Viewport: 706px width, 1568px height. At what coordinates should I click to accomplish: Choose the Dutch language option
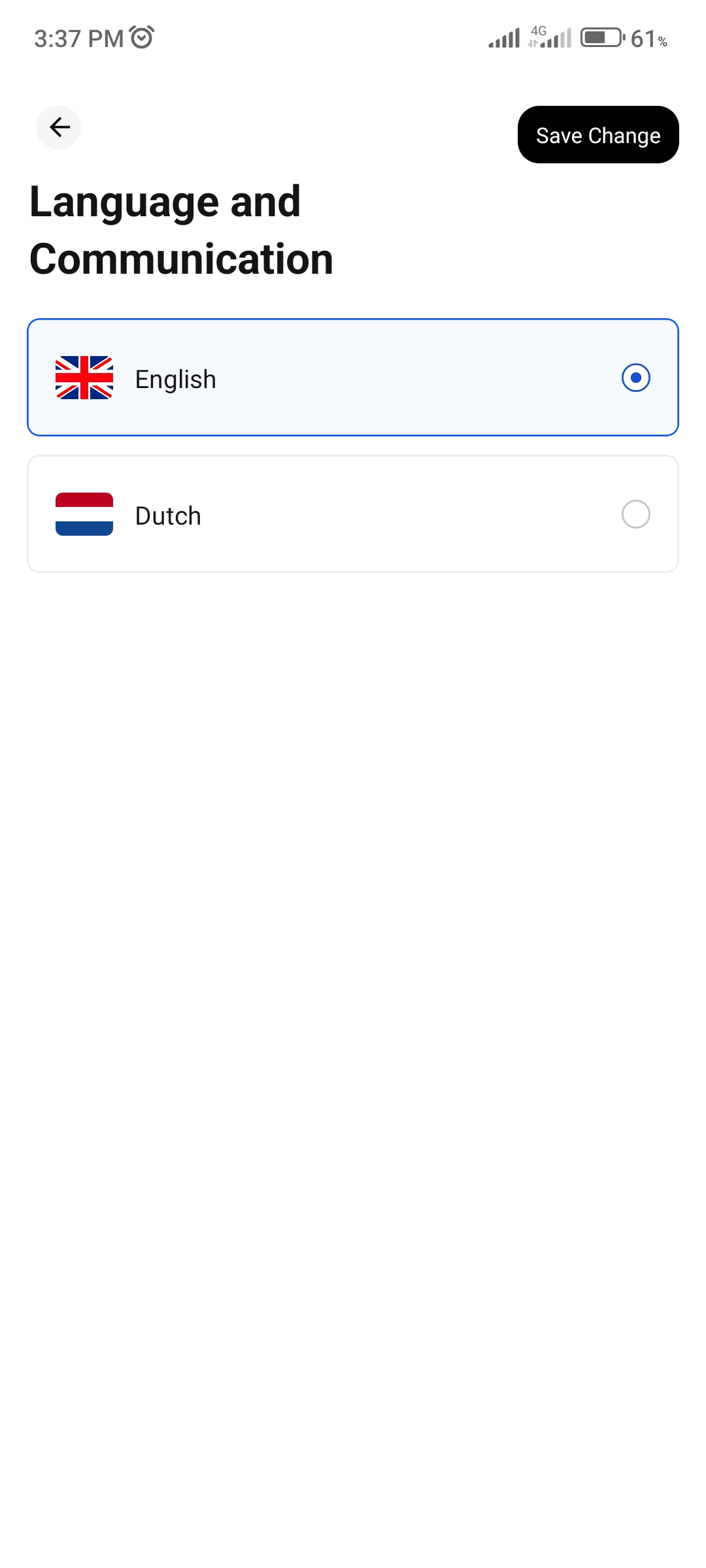(353, 514)
